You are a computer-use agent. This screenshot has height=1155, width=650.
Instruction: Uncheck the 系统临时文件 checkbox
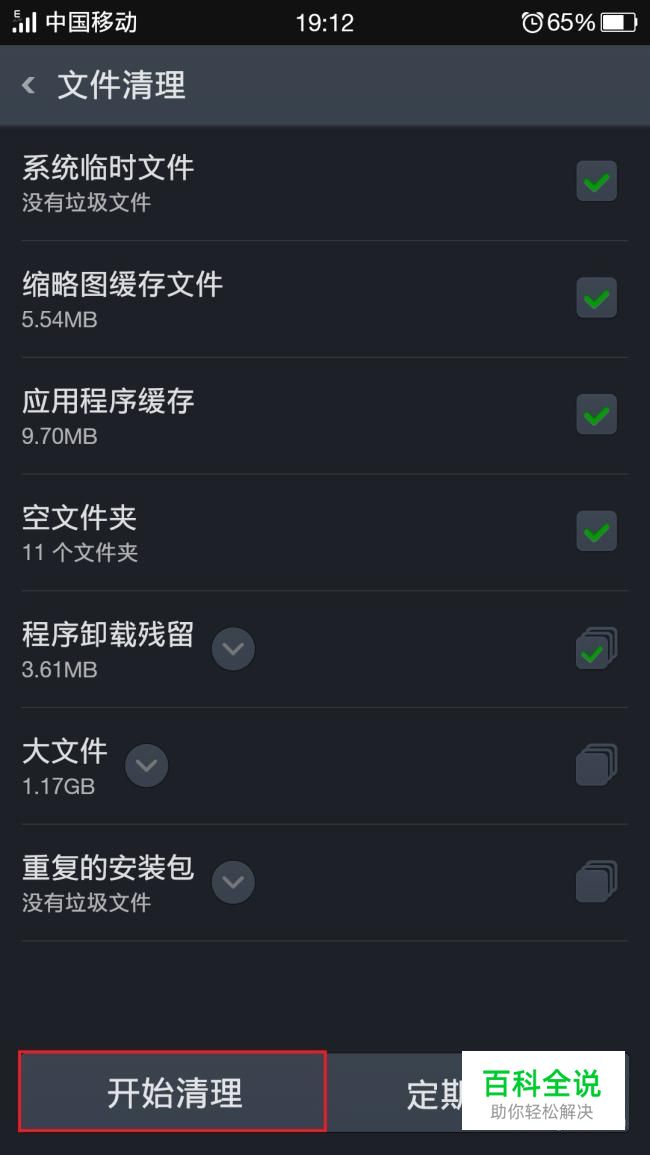pos(596,182)
